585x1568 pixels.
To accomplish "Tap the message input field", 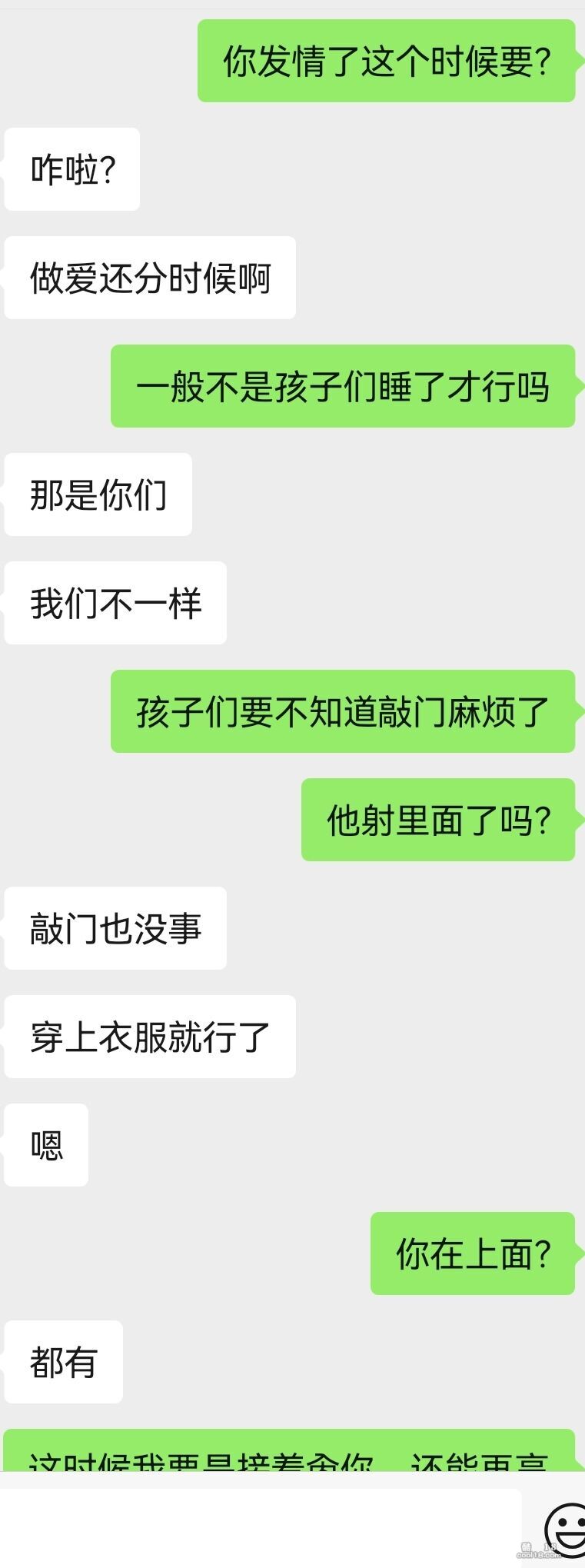I will click(x=260, y=1526).
